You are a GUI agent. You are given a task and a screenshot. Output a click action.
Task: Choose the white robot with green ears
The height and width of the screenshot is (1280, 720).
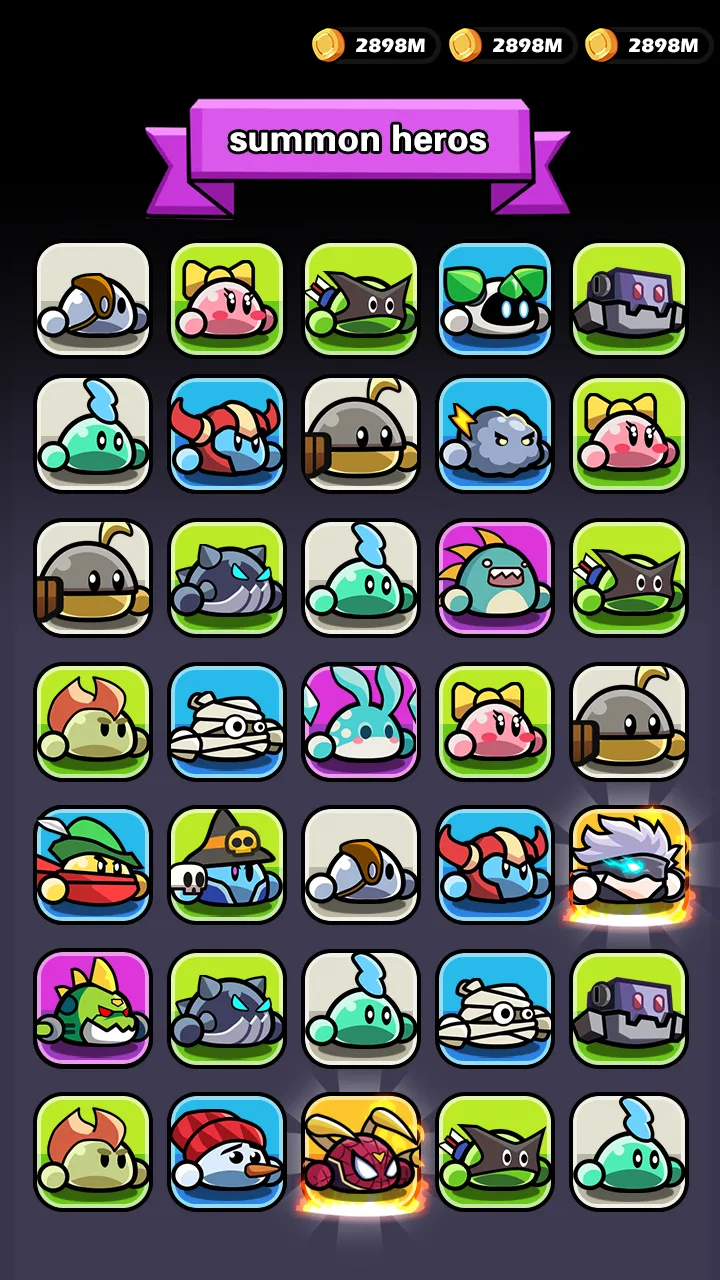pos(495,298)
